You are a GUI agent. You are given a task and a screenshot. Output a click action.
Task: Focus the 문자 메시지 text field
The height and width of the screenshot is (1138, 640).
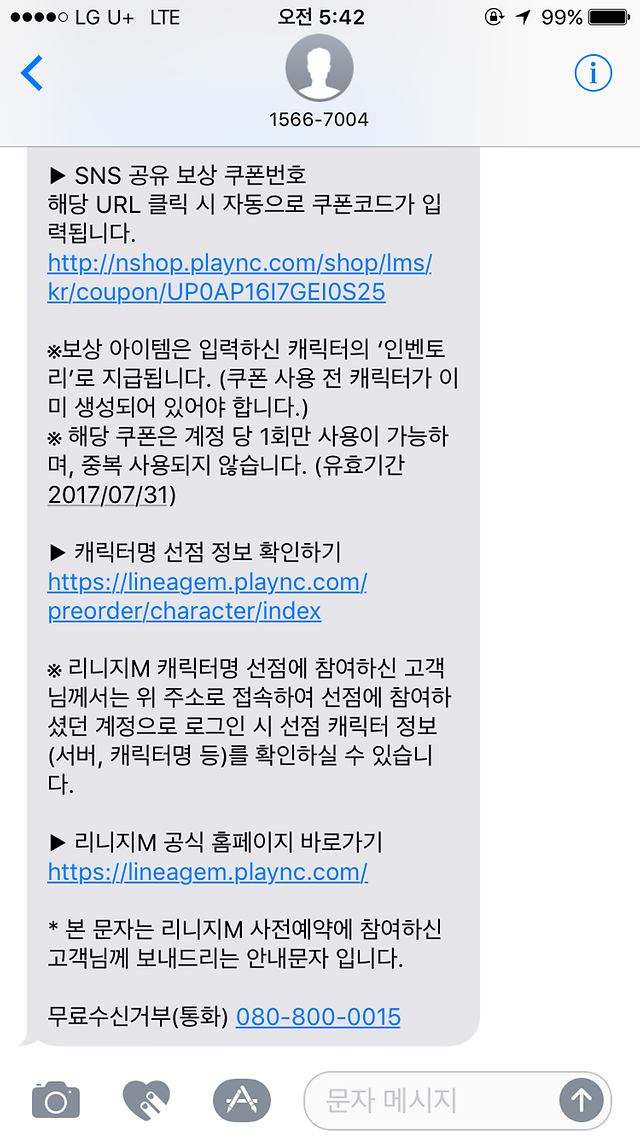tap(430, 1101)
